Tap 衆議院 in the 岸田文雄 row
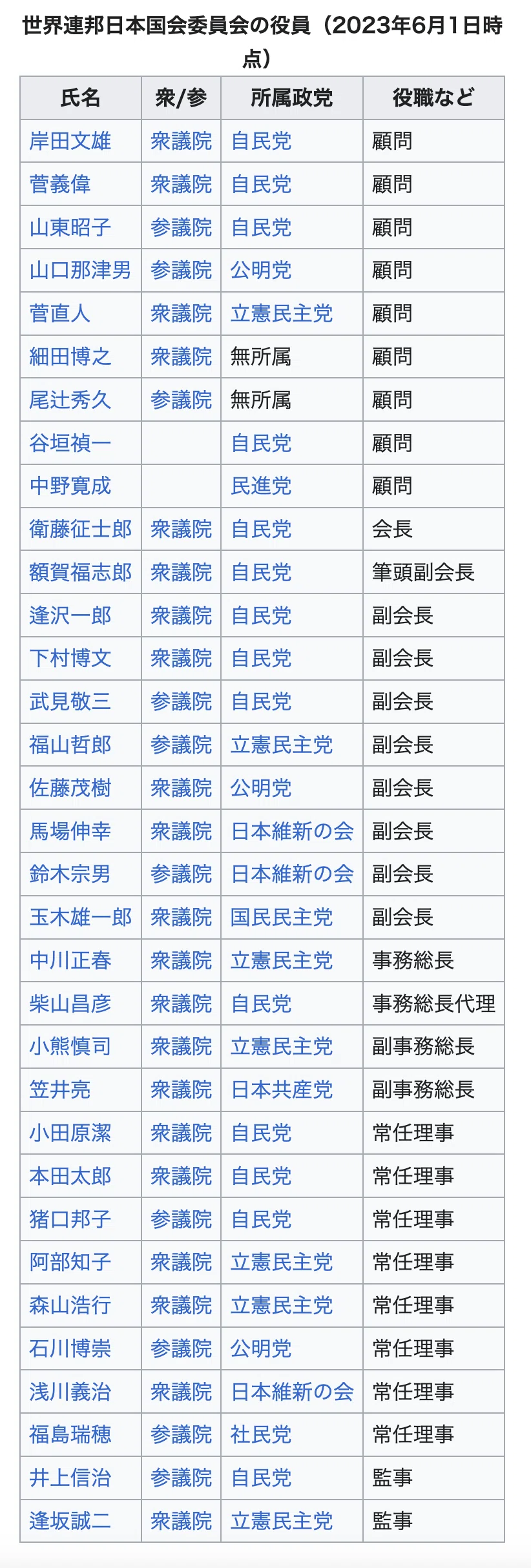531x1568 pixels. (x=181, y=141)
